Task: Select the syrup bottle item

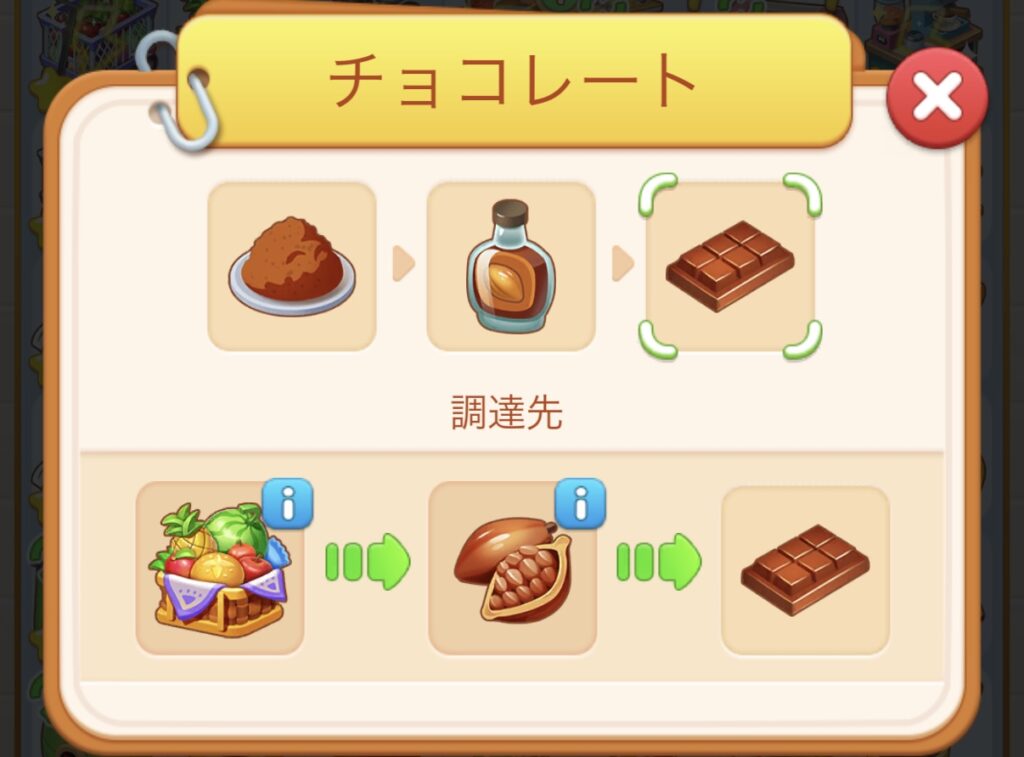Action: tap(511, 265)
